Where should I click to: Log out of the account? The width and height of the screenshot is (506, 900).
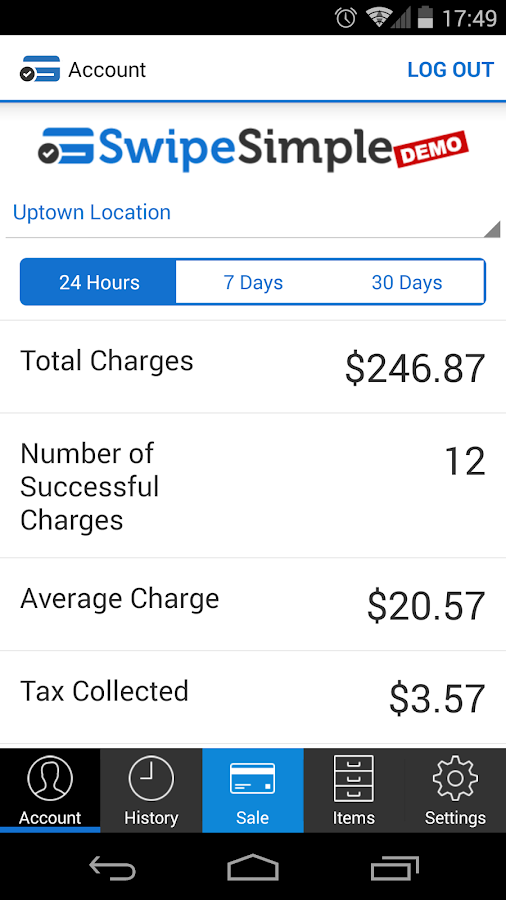tap(450, 69)
